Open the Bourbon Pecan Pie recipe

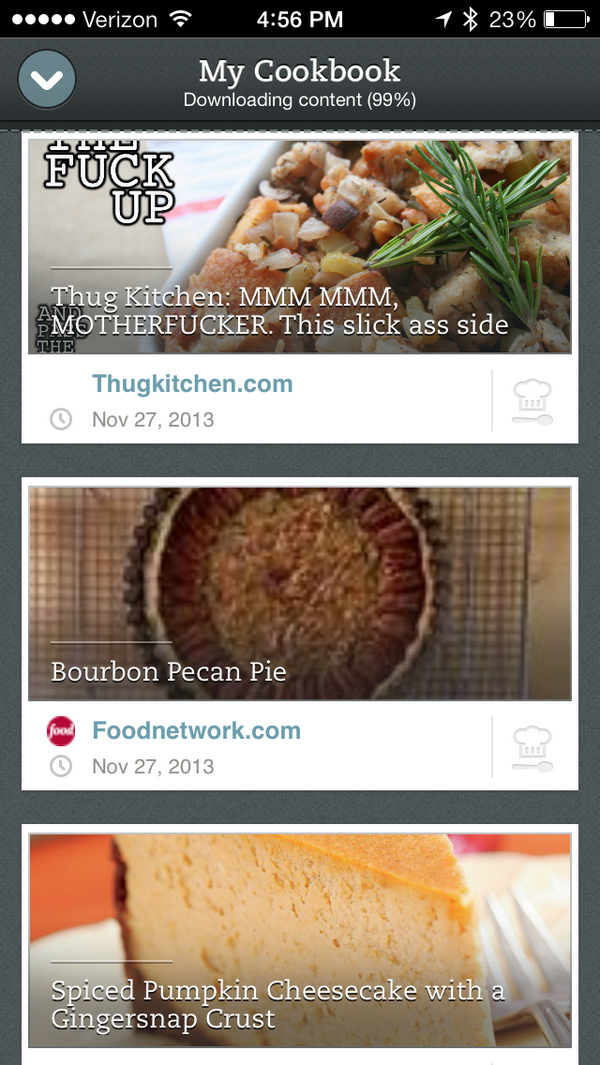pyautogui.click(x=299, y=593)
